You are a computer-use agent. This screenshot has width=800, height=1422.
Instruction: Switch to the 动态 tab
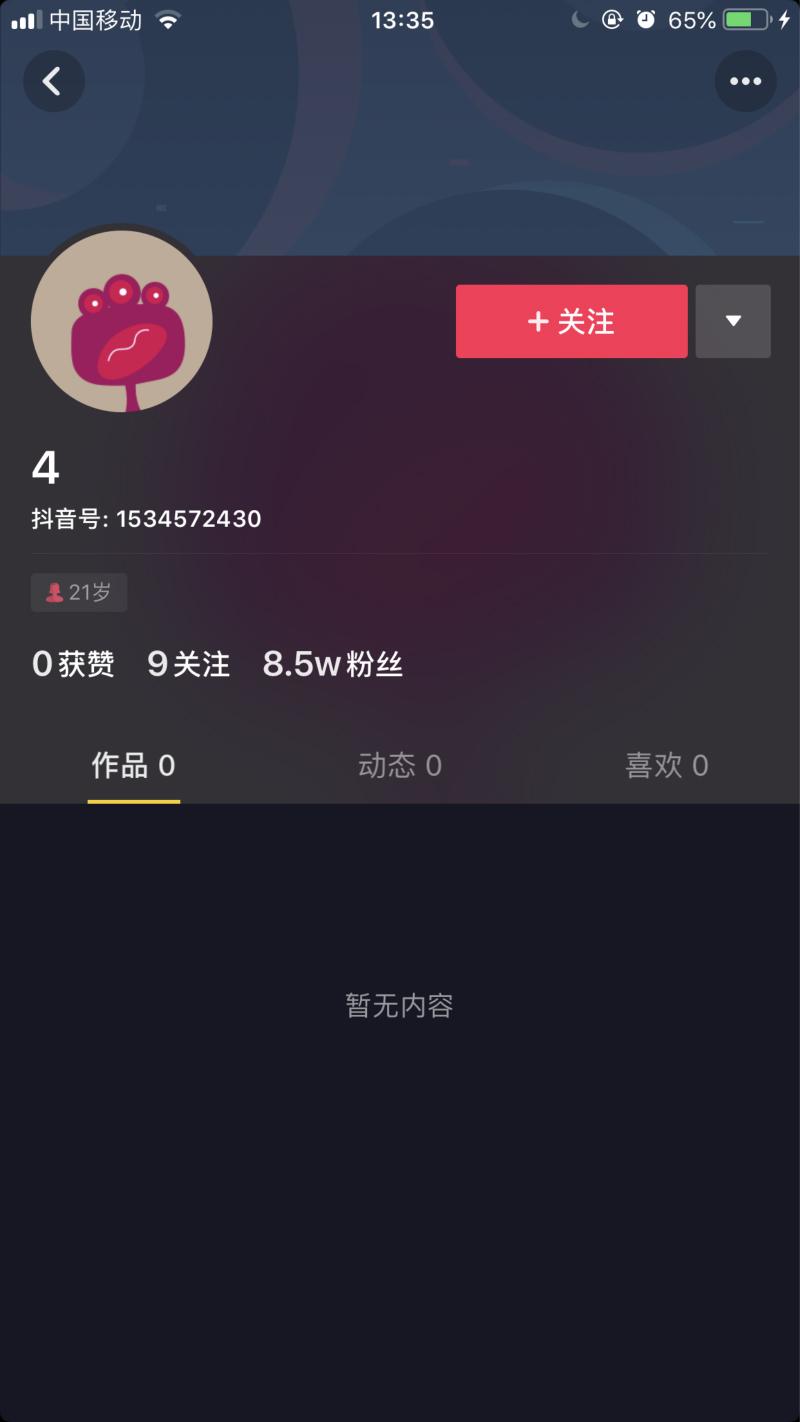(x=399, y=765)
